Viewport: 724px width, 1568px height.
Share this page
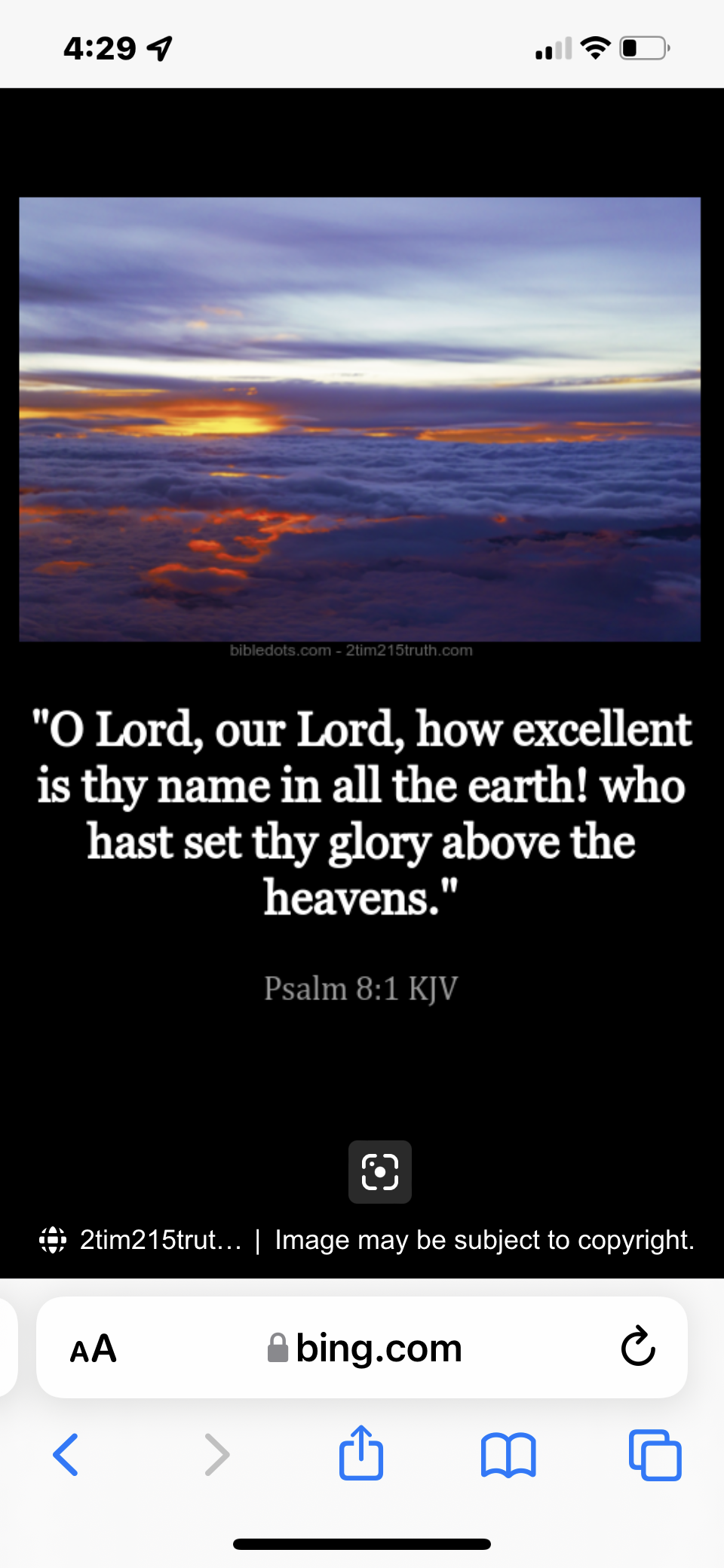(361, 1453)
